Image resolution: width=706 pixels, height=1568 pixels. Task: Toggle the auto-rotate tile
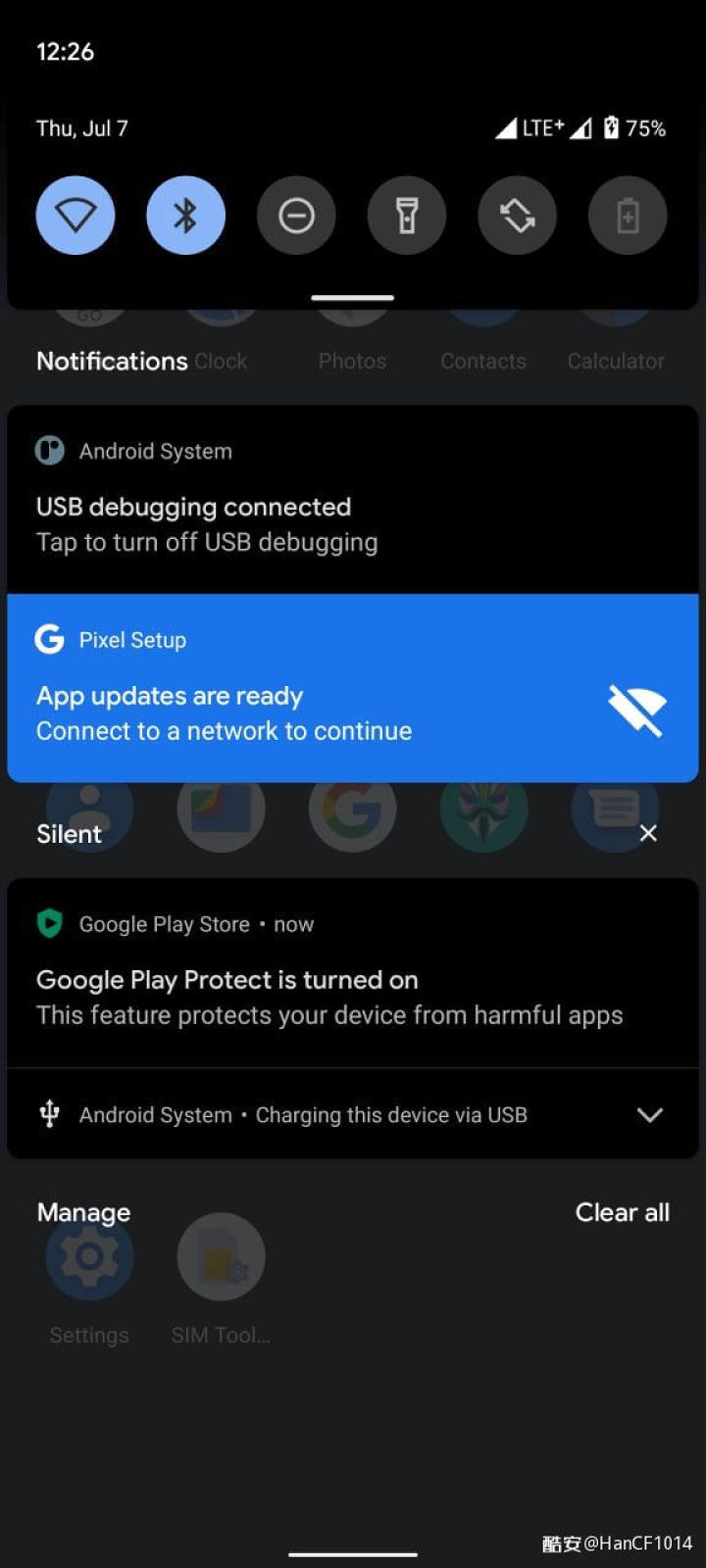517,216
